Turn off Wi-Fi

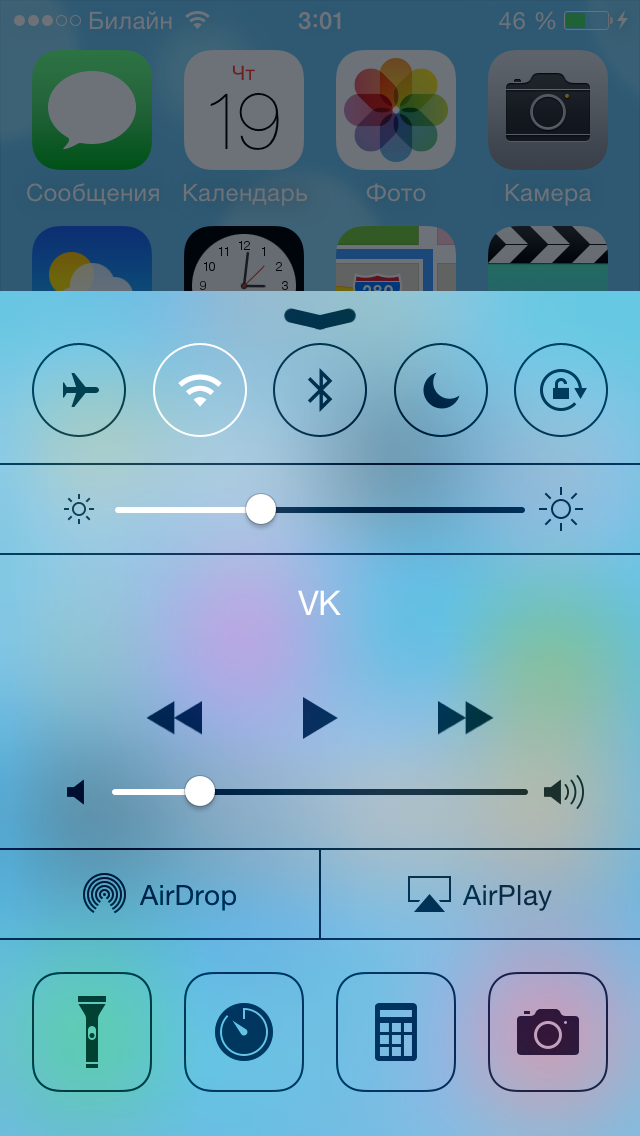pyautogui.click(x=200, y=390)
